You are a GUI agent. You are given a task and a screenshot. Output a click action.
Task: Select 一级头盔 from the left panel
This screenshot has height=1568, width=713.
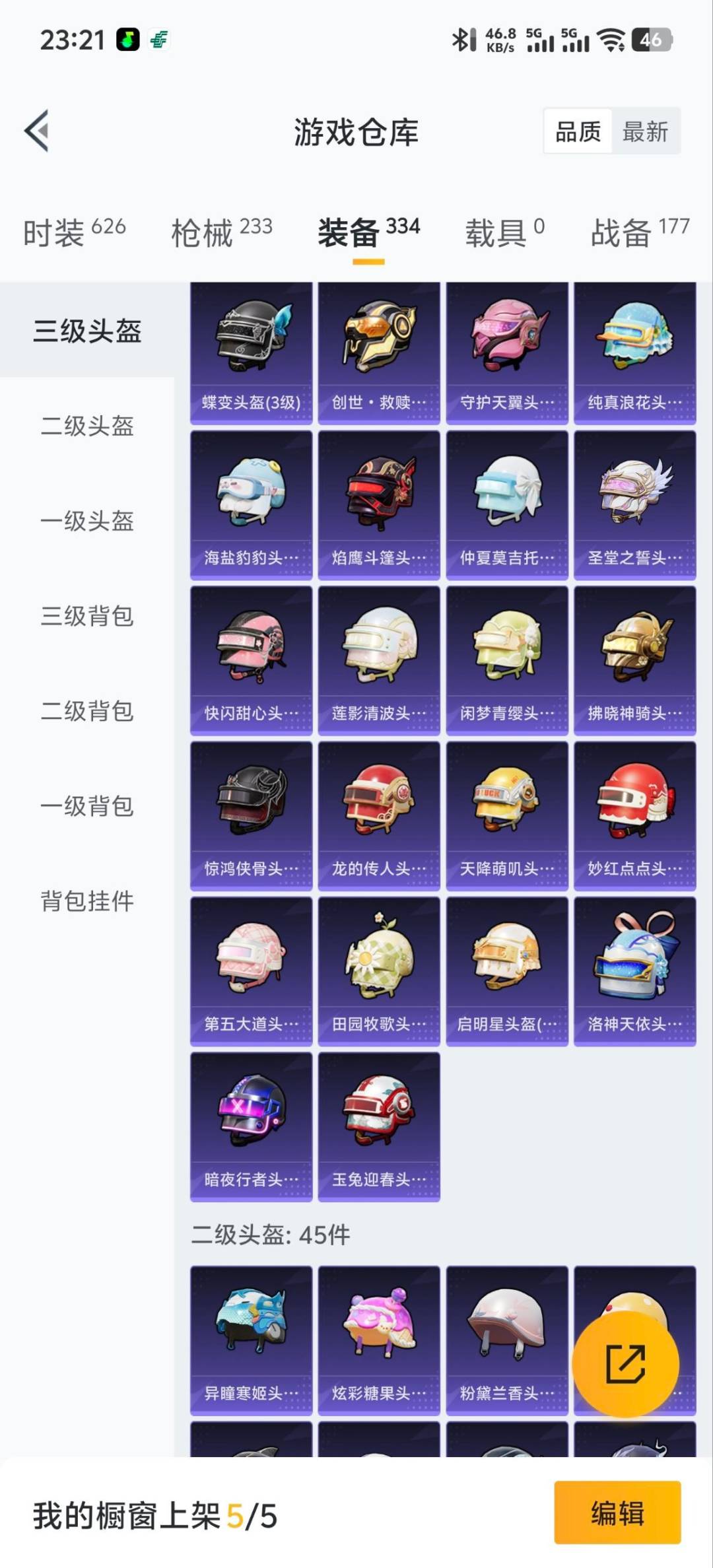pyautogui.click(x=88, y=522)
